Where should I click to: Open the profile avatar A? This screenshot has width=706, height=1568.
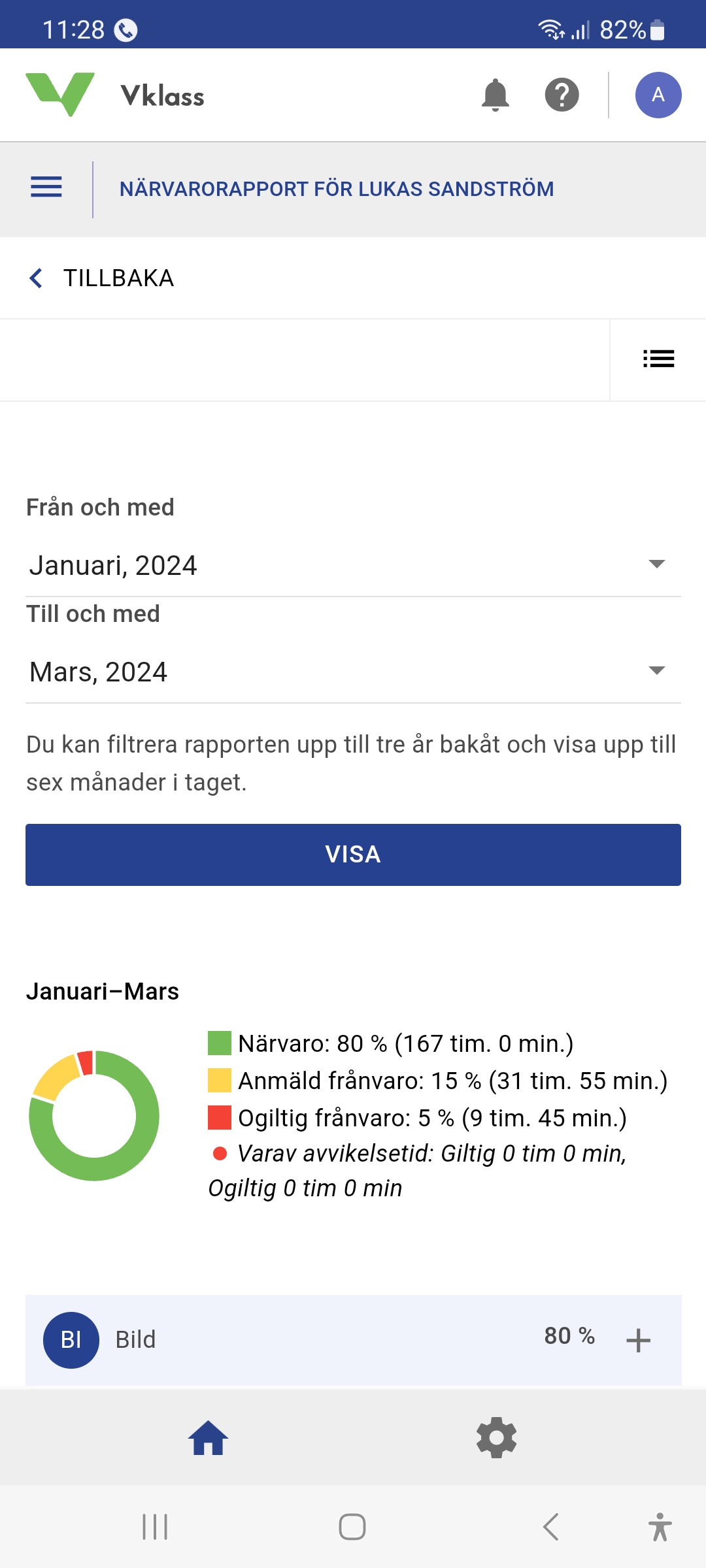pos(658,95)
